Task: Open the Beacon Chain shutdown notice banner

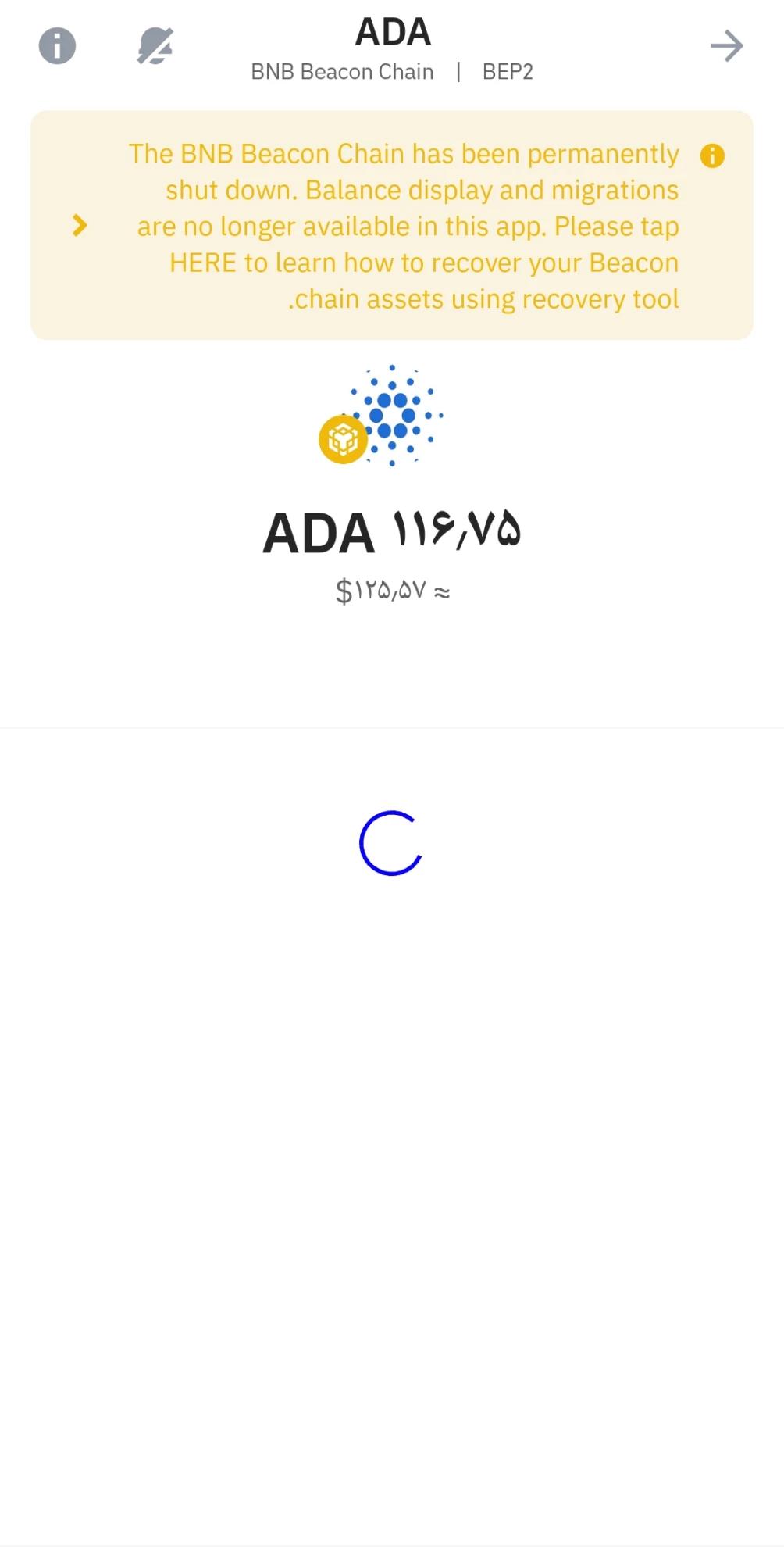Action: pyautogui.click(x=392, y=226)
